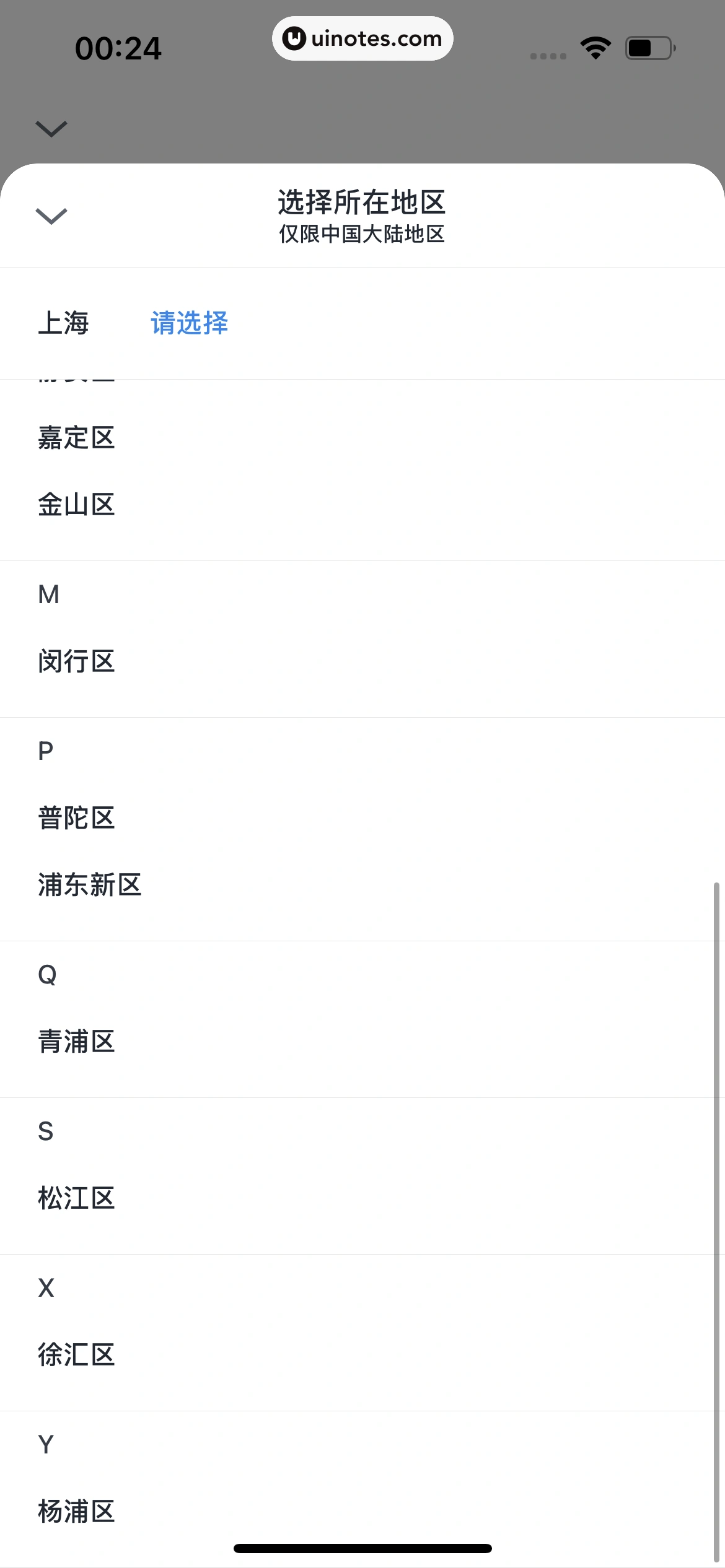725x1568 pixels.
Task: Select 嘉定区 from the district list
Action: pyautogui.click(x=76, y=438)
